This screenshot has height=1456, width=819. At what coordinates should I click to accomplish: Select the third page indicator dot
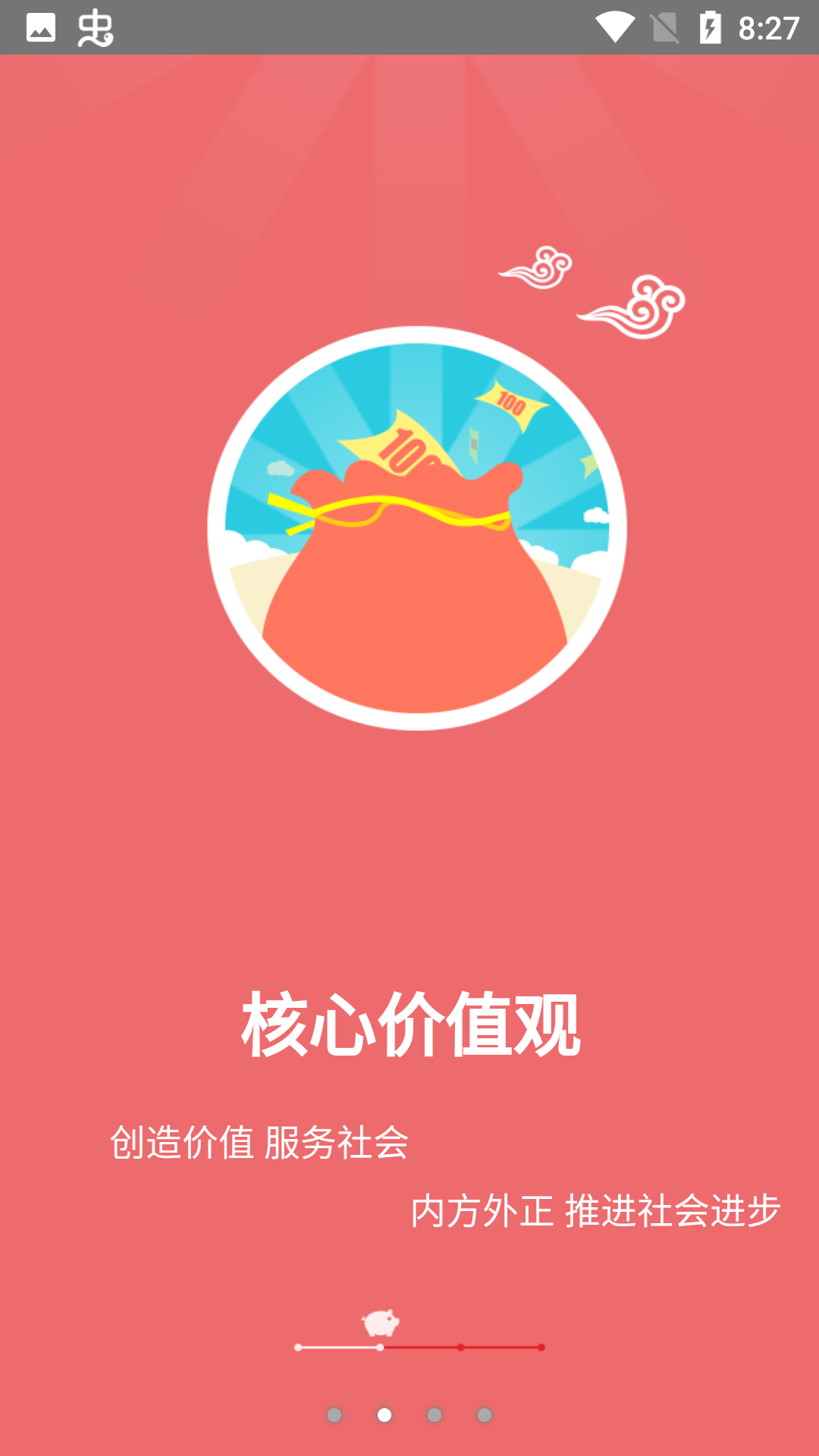tap(435, 1415)
